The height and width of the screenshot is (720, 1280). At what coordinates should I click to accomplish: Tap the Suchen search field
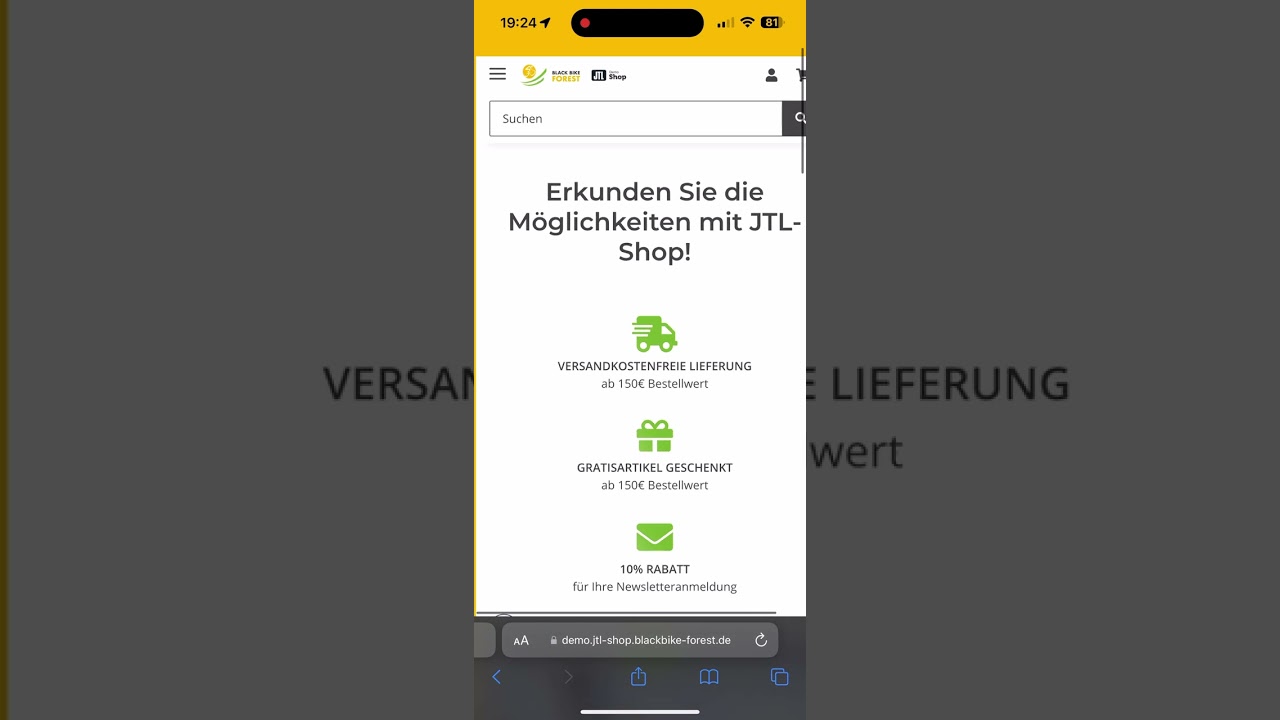click(635, 118)
